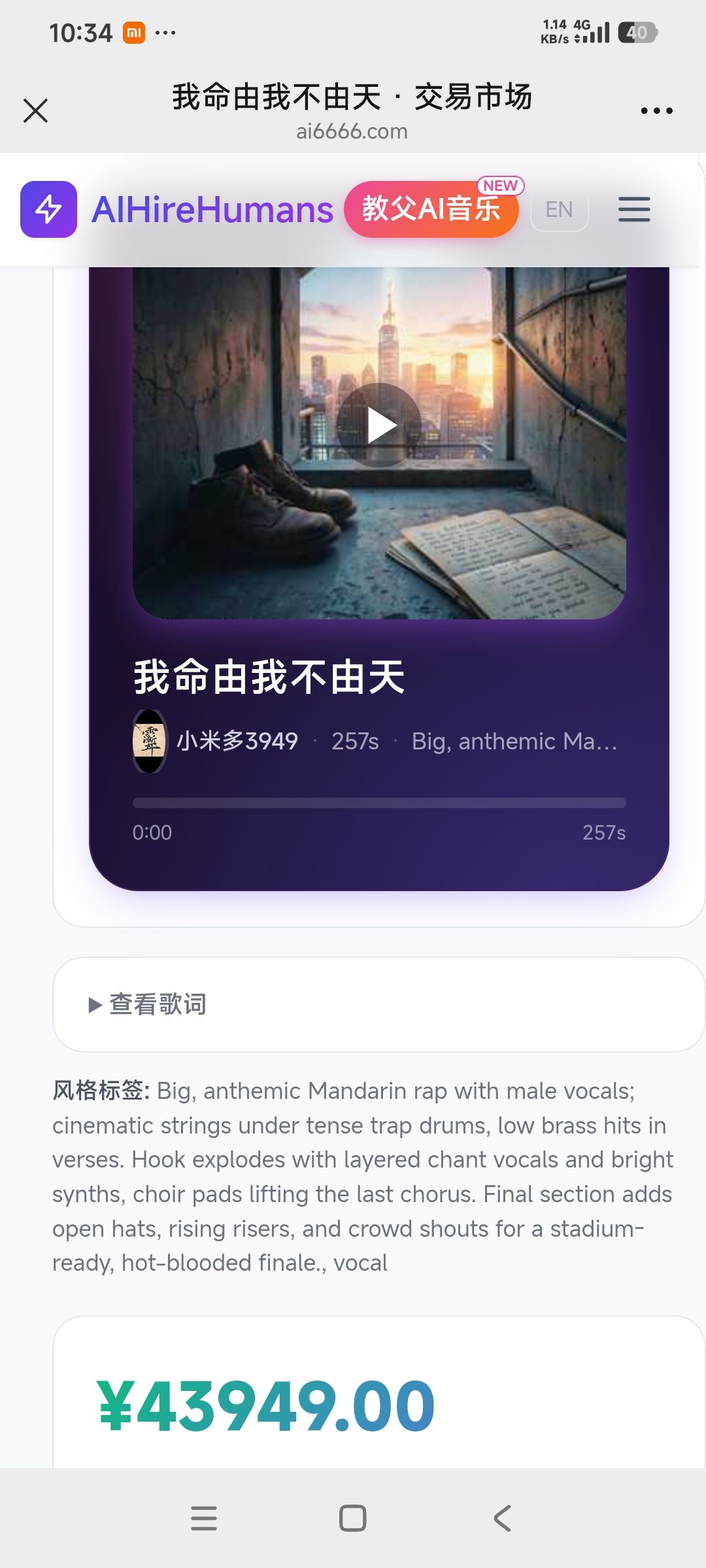706x1568 pixels.
Task: Open the 教父AI音乐 NEW button
Action: [x=431, y=209]
